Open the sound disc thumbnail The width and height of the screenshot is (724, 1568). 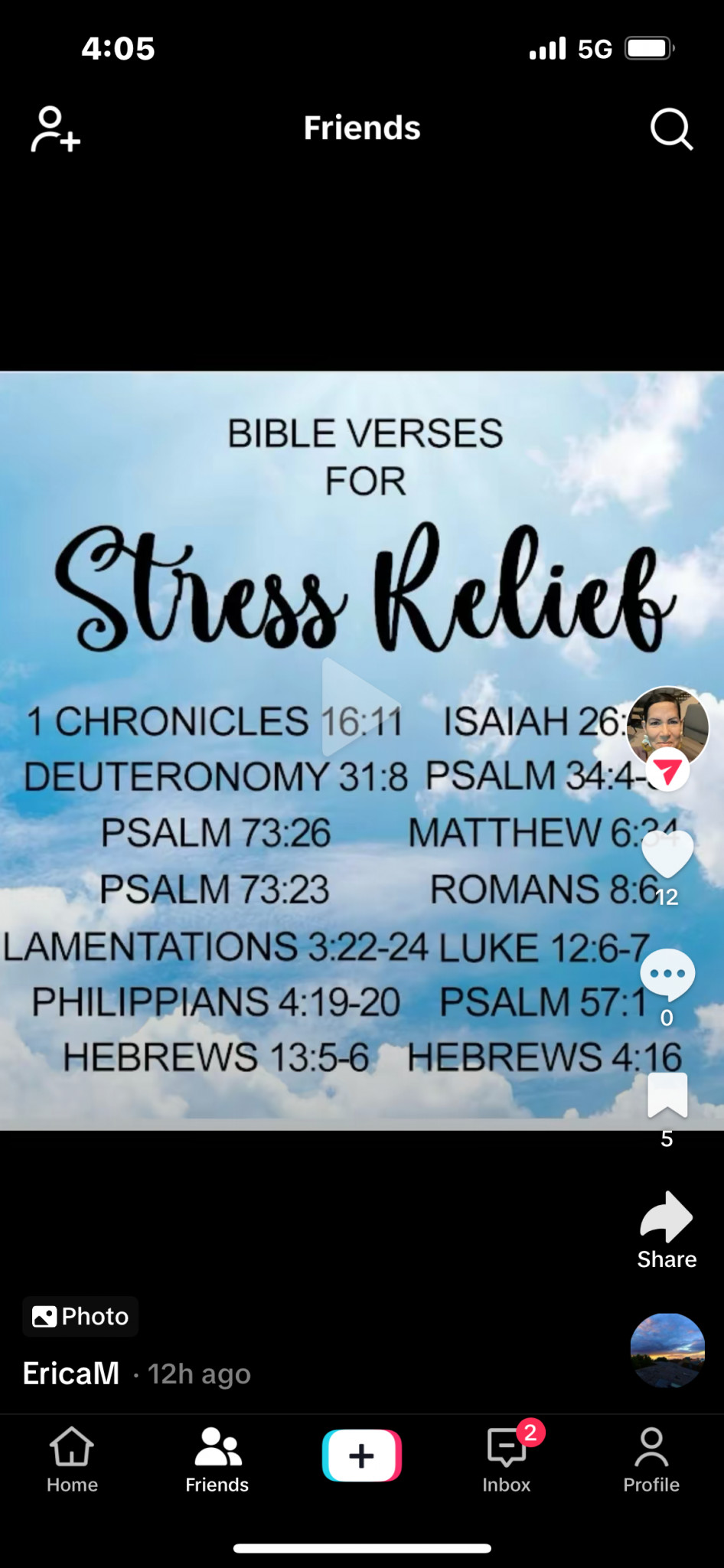point(667,1351)
